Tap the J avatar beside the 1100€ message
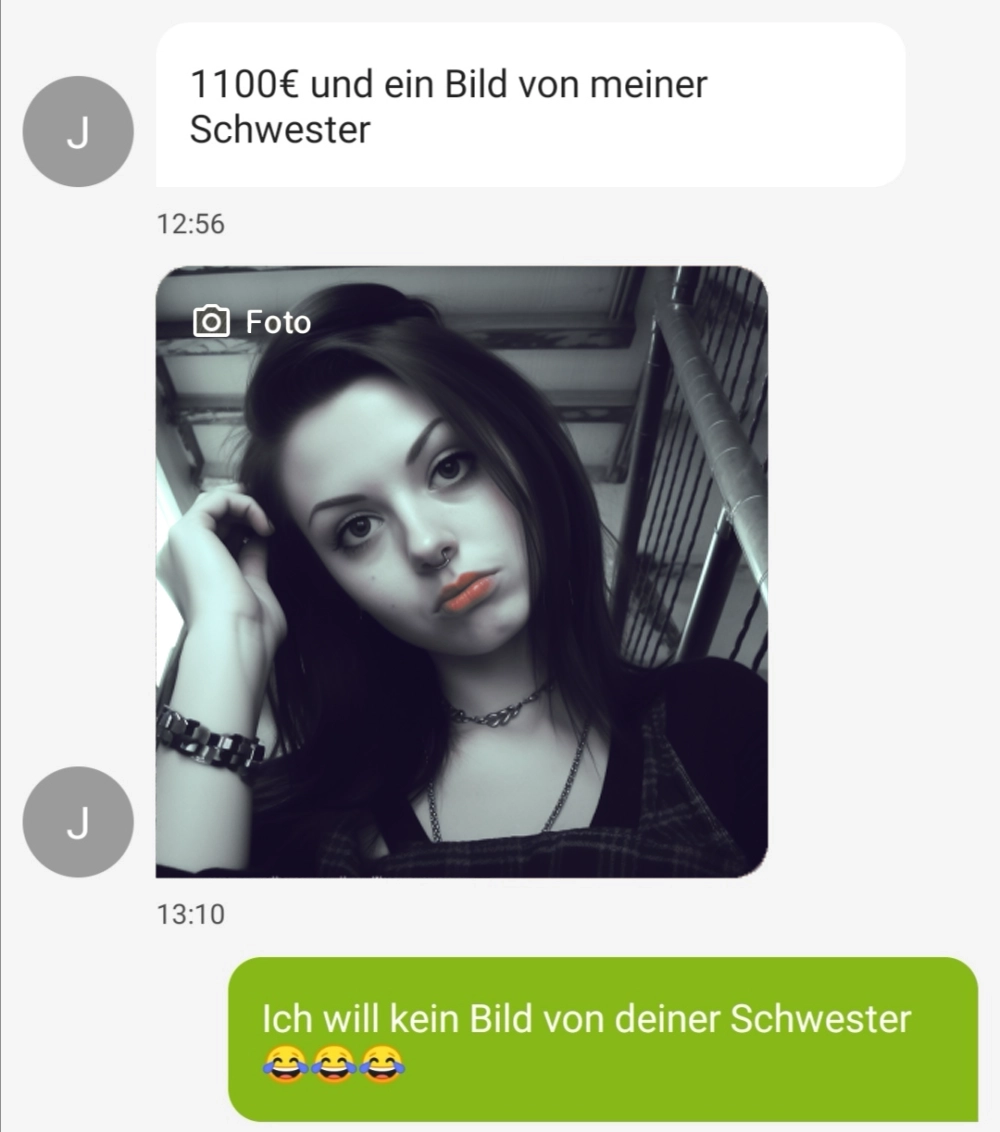Image resolution: width=1000 pixels, height=1132 pixels. (x=78, y=131)
